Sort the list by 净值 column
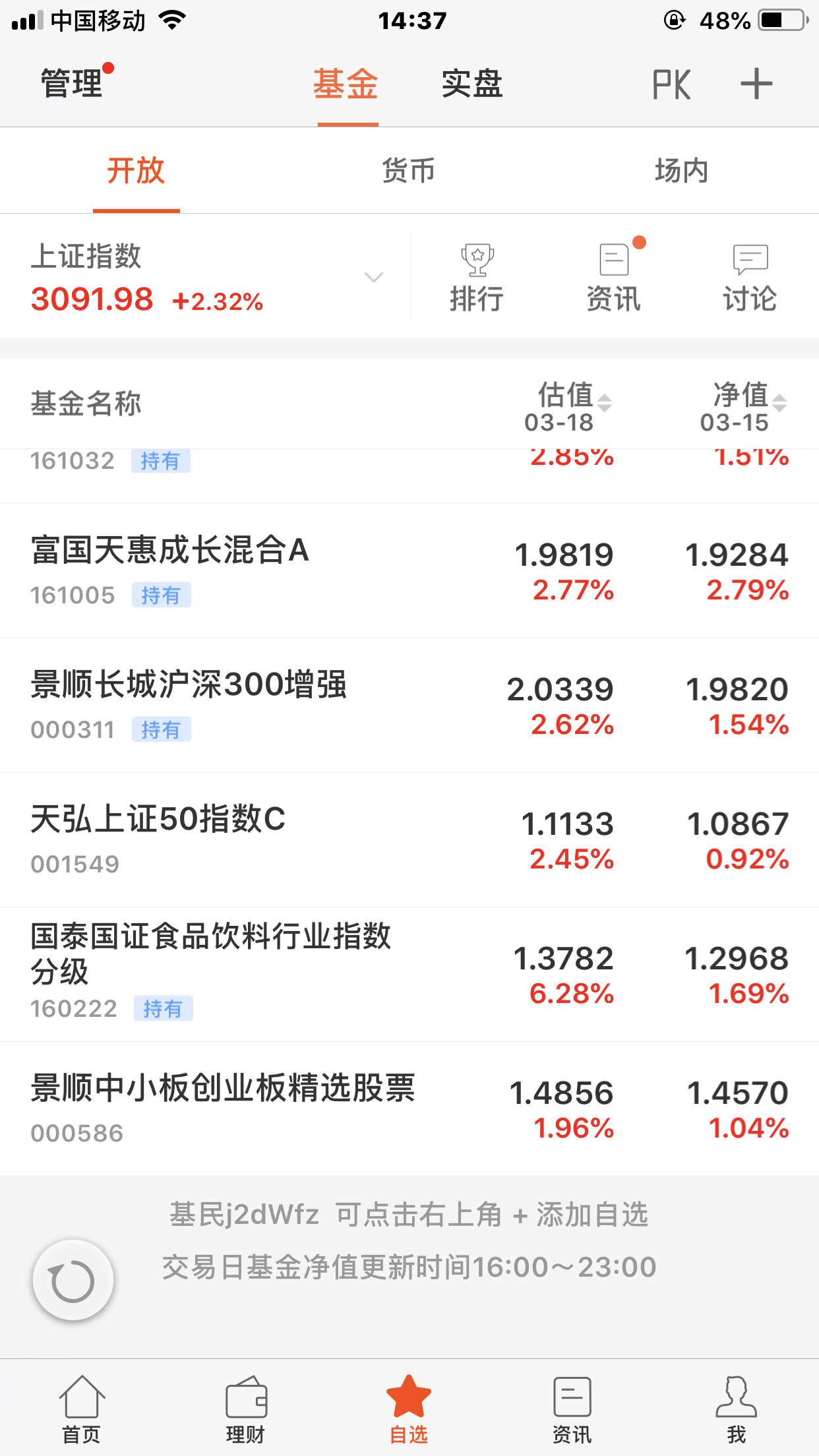819x1456 pixels. 743,406
